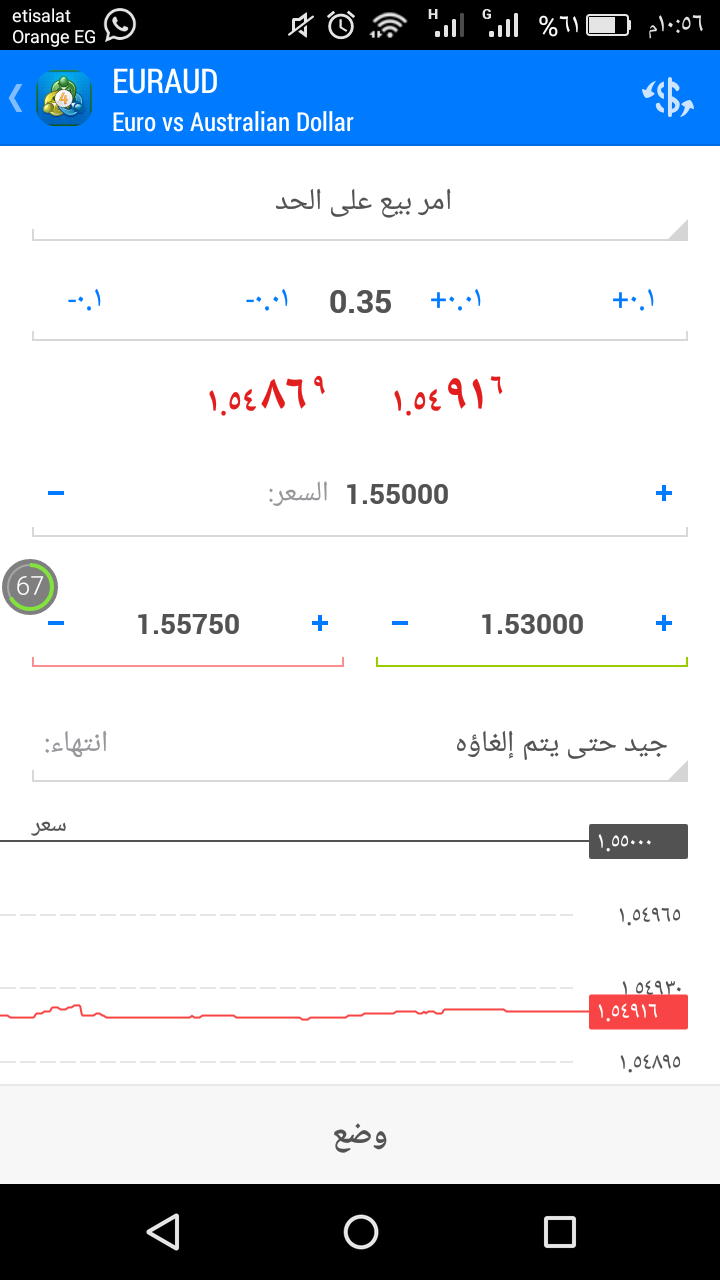Tap the floating 67 circle widget

[x=30, y=586]
